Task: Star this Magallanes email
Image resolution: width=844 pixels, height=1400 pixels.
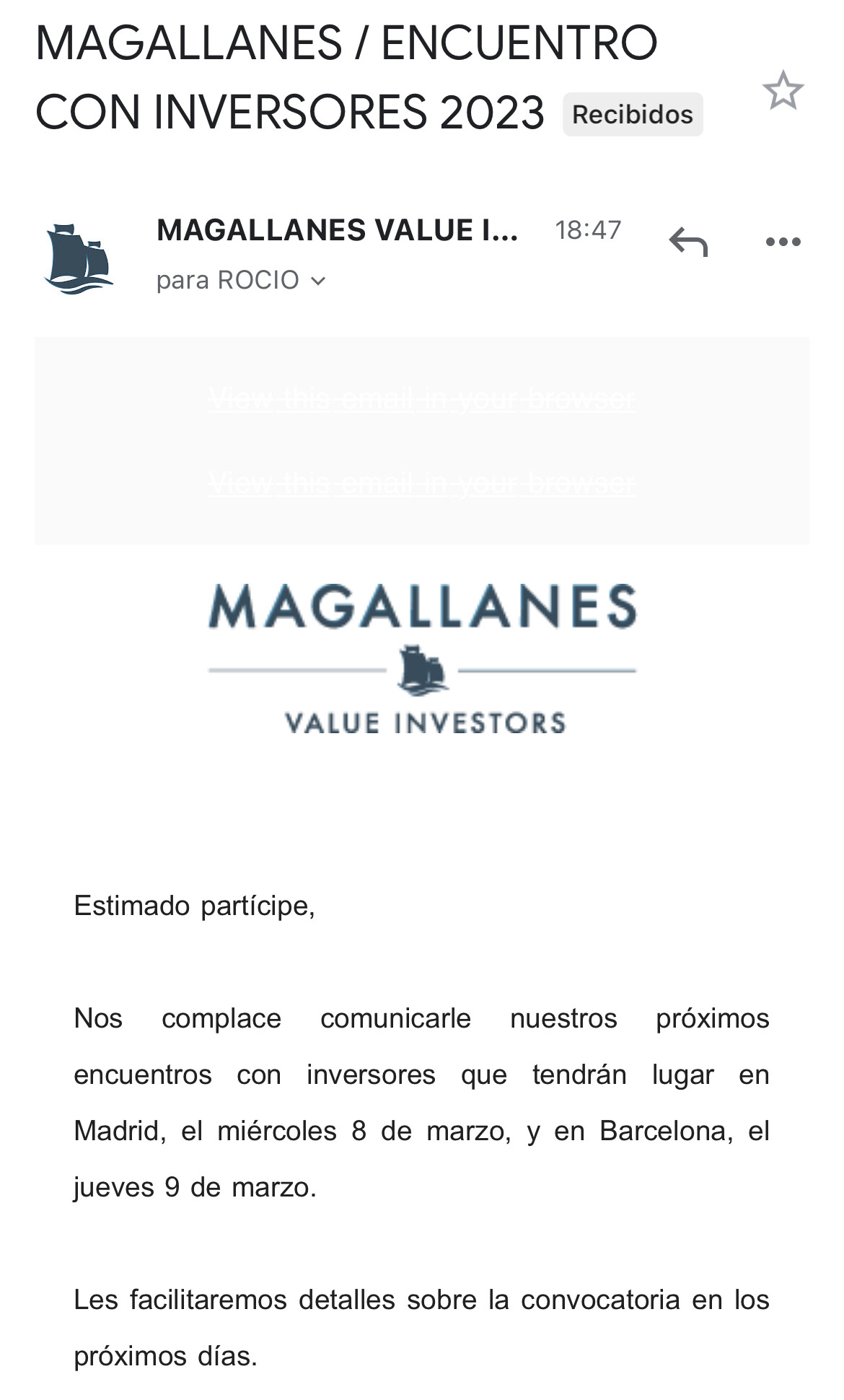Action: point(783,91)
